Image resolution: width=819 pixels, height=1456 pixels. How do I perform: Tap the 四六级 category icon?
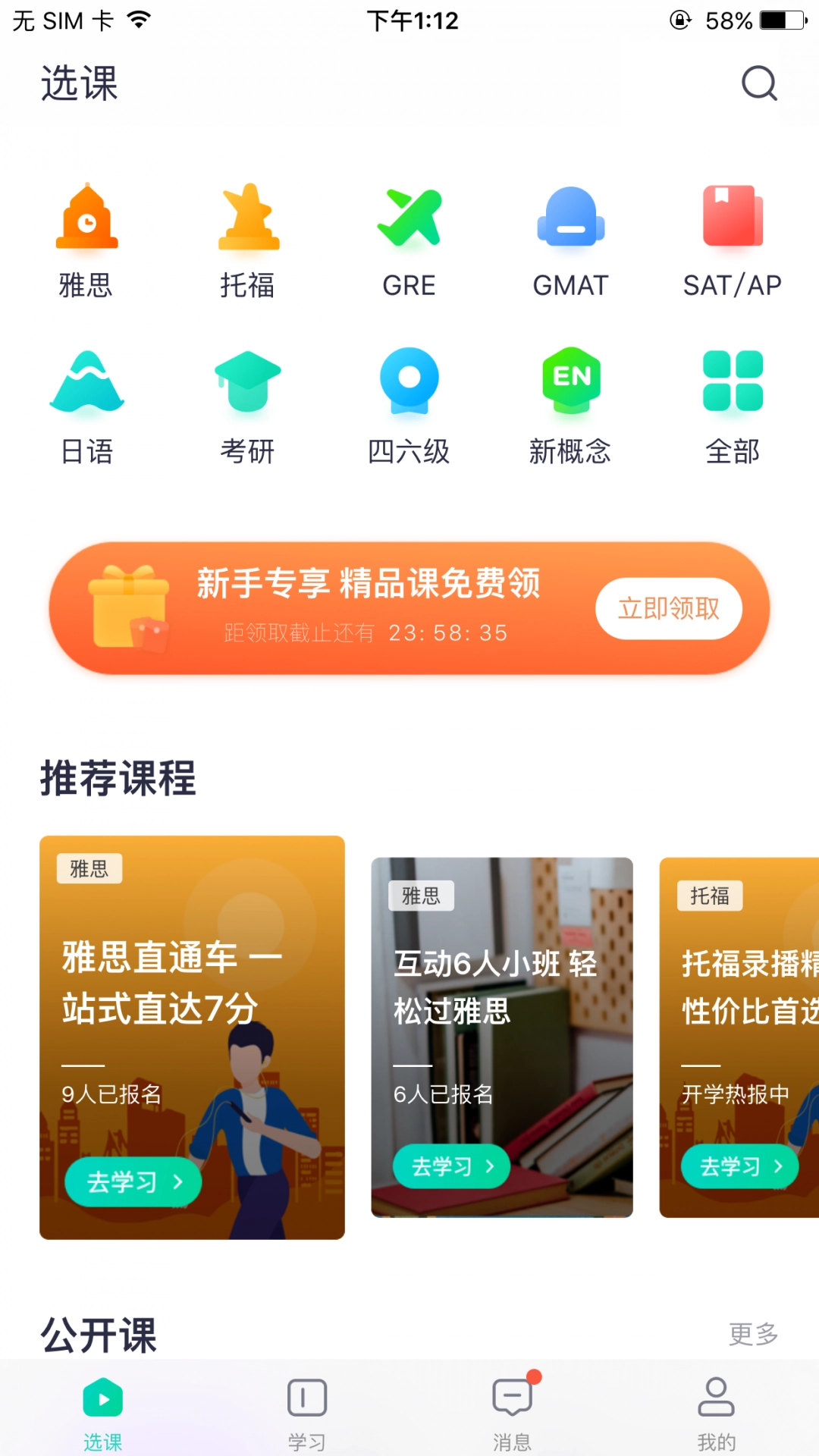pyautogui.click(x=409, y=383)
